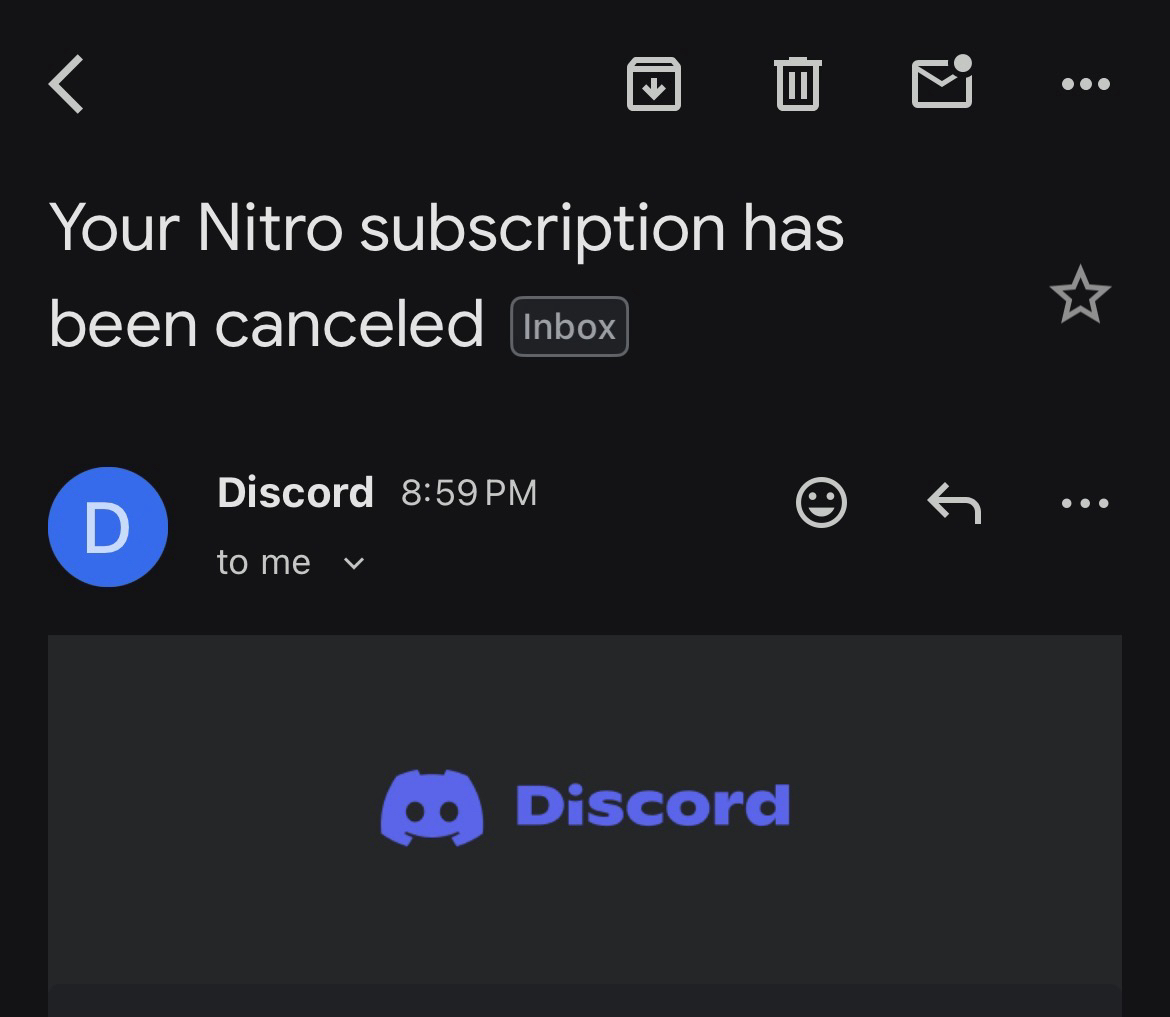Mark this email as unread

[942, 83]
